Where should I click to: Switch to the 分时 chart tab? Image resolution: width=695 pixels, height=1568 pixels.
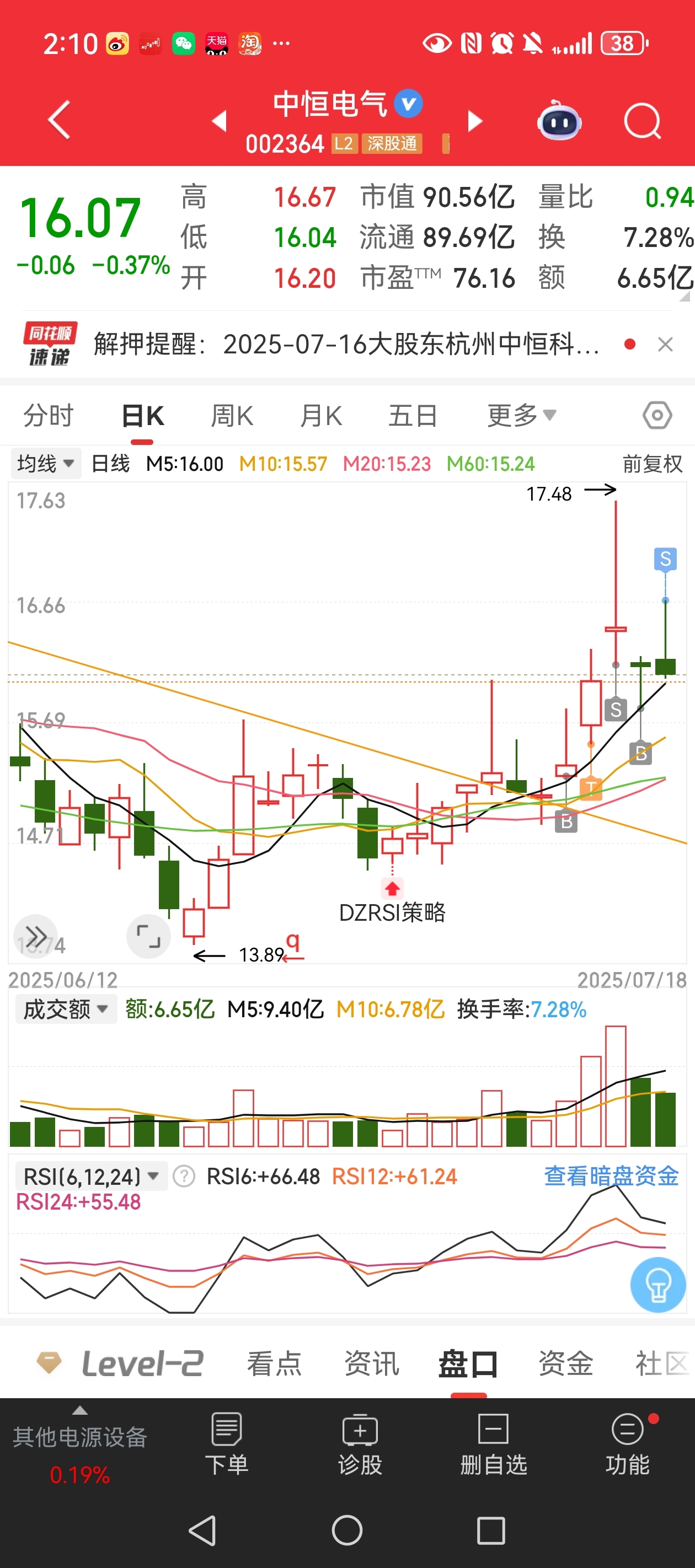49,416
